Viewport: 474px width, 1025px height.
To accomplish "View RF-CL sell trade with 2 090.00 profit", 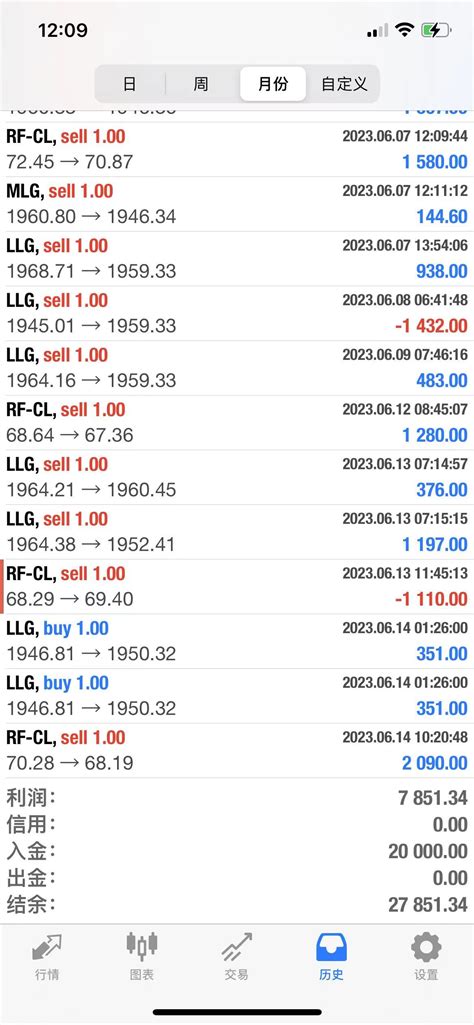I will point(237,750).
